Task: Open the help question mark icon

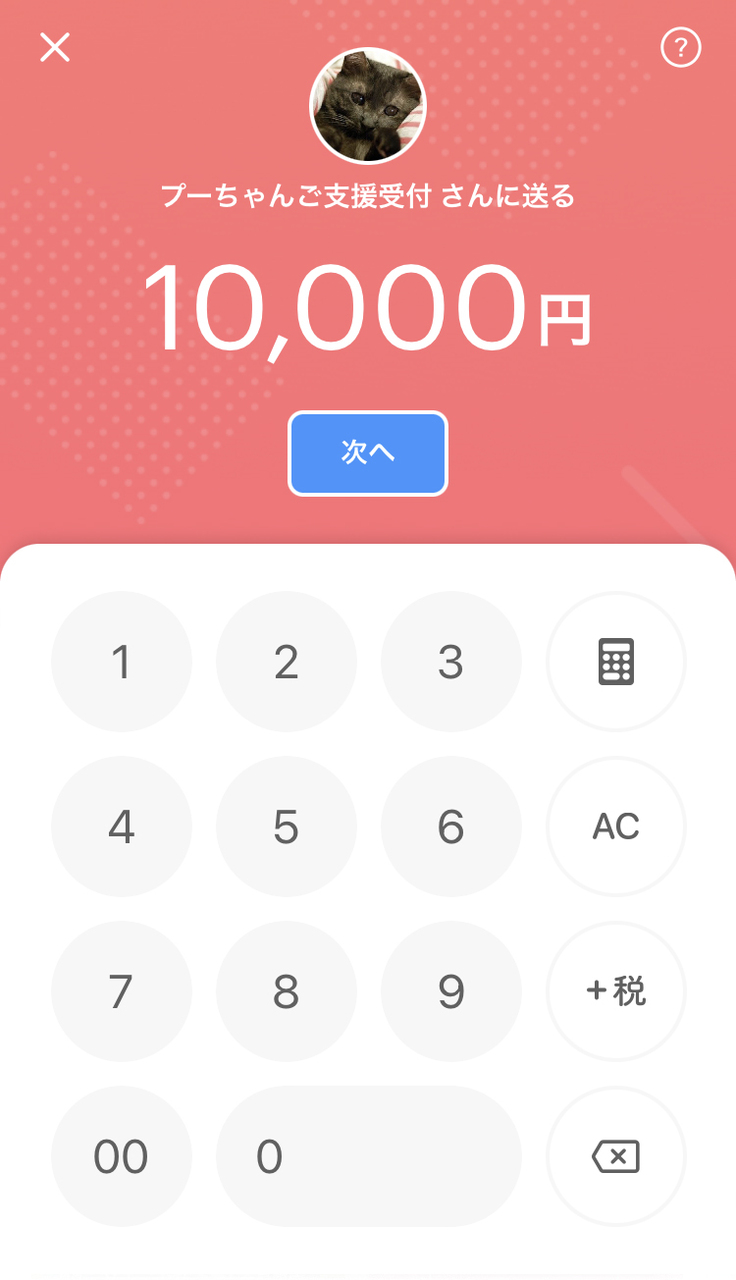Action: [x=681, y=47]
